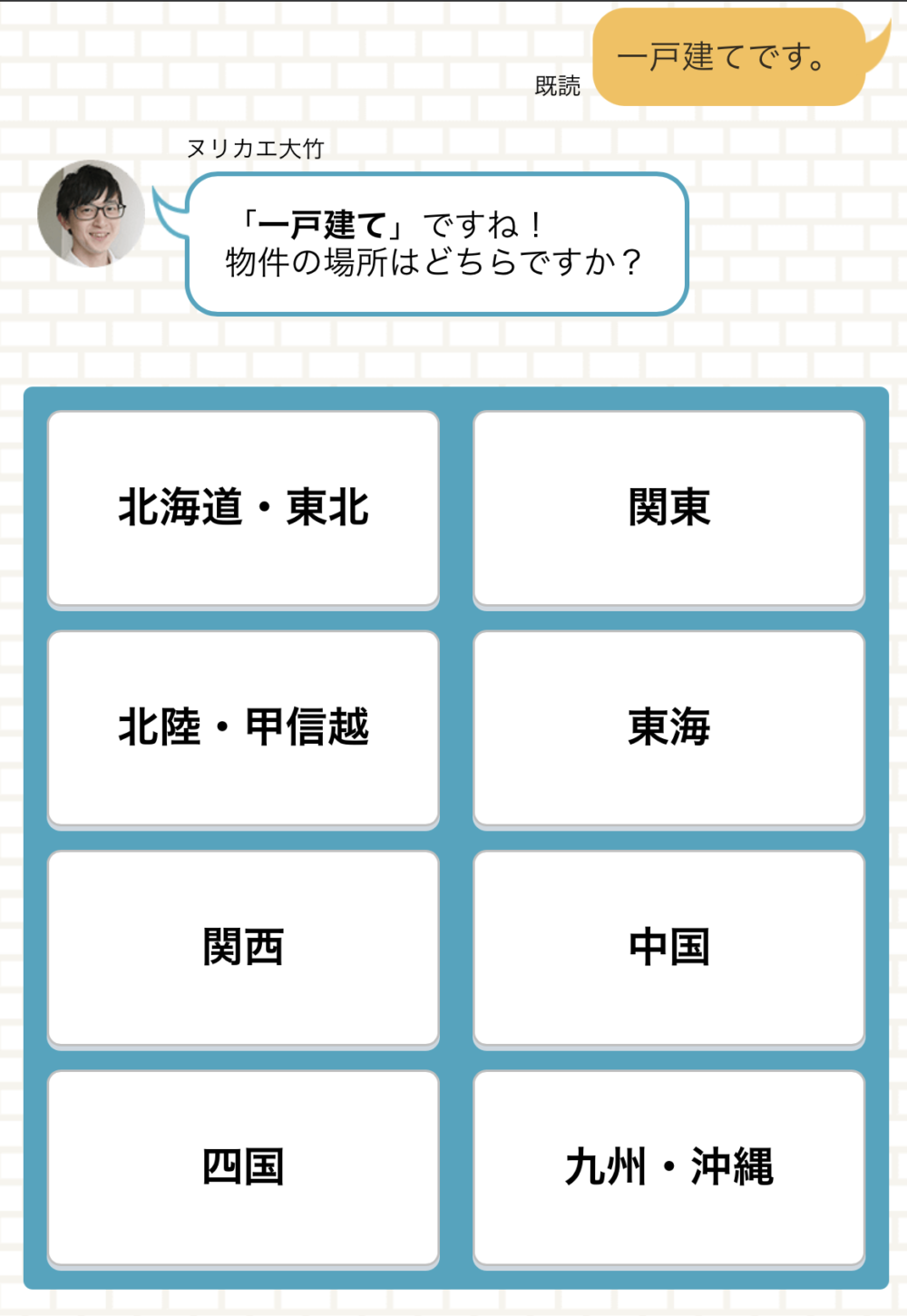The height and width of the screenshot is (1316, 907).
Task: Select the 北海道・東北 region
Action: point(243,508)
